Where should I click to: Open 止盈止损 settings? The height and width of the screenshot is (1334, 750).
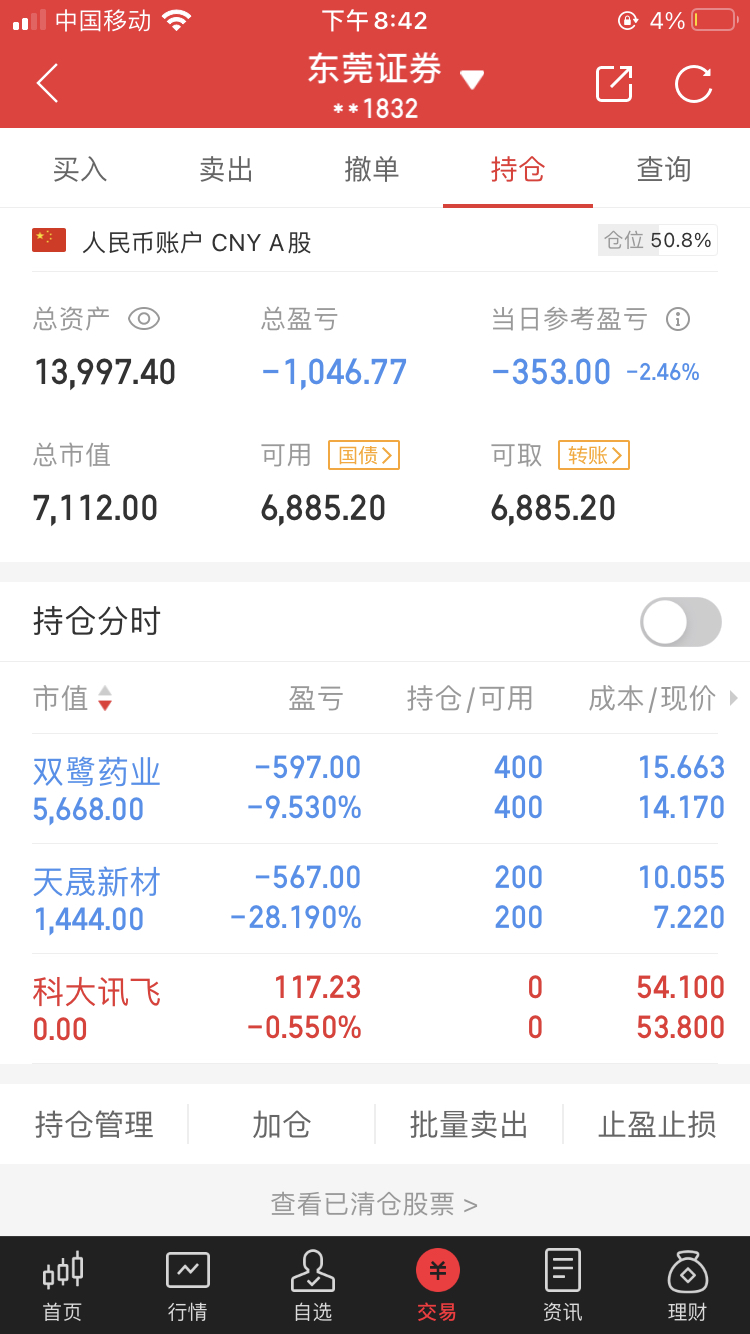(657, 1125)
